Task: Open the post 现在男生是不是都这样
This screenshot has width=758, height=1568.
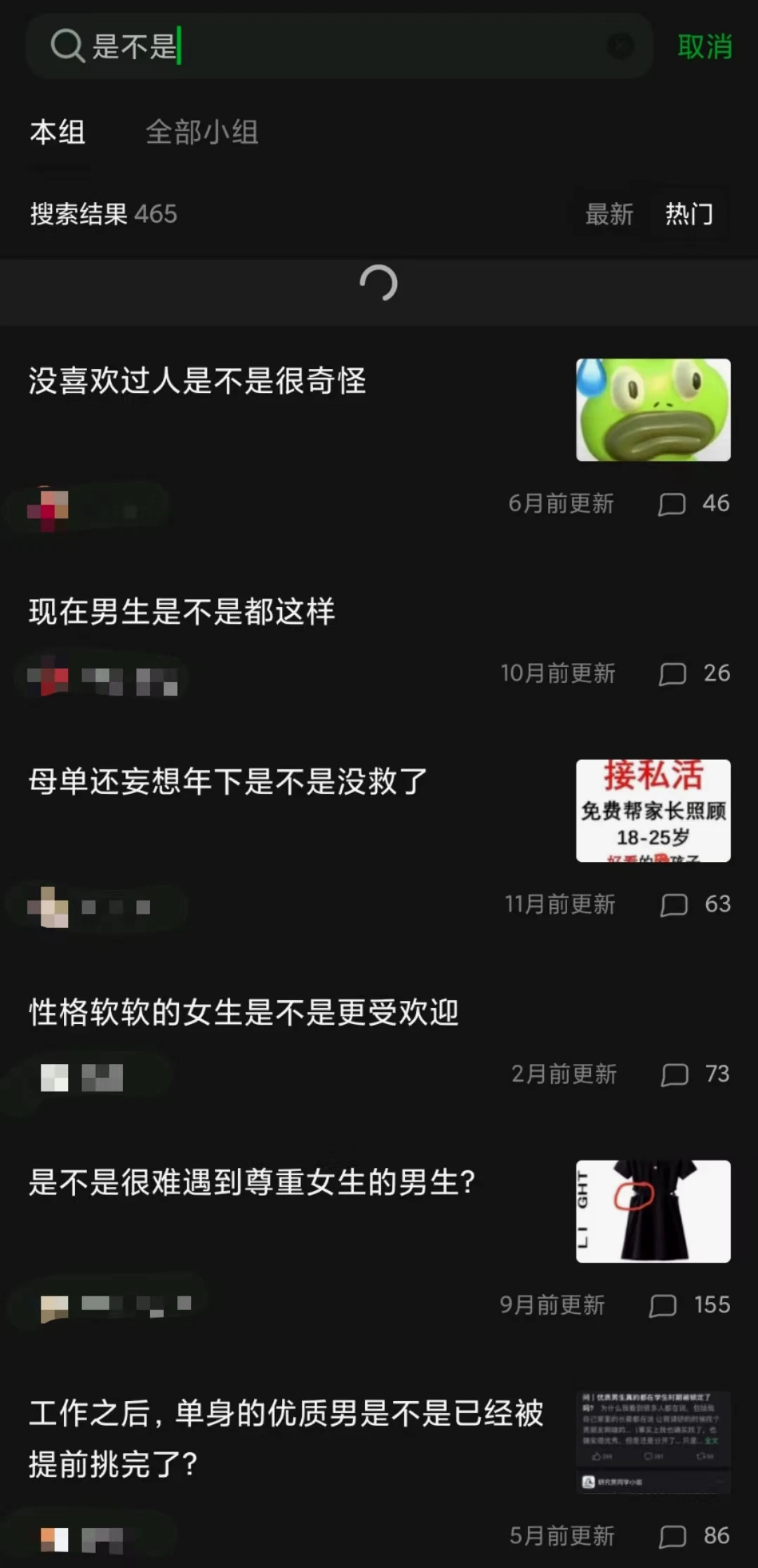Action: (182, 611)
